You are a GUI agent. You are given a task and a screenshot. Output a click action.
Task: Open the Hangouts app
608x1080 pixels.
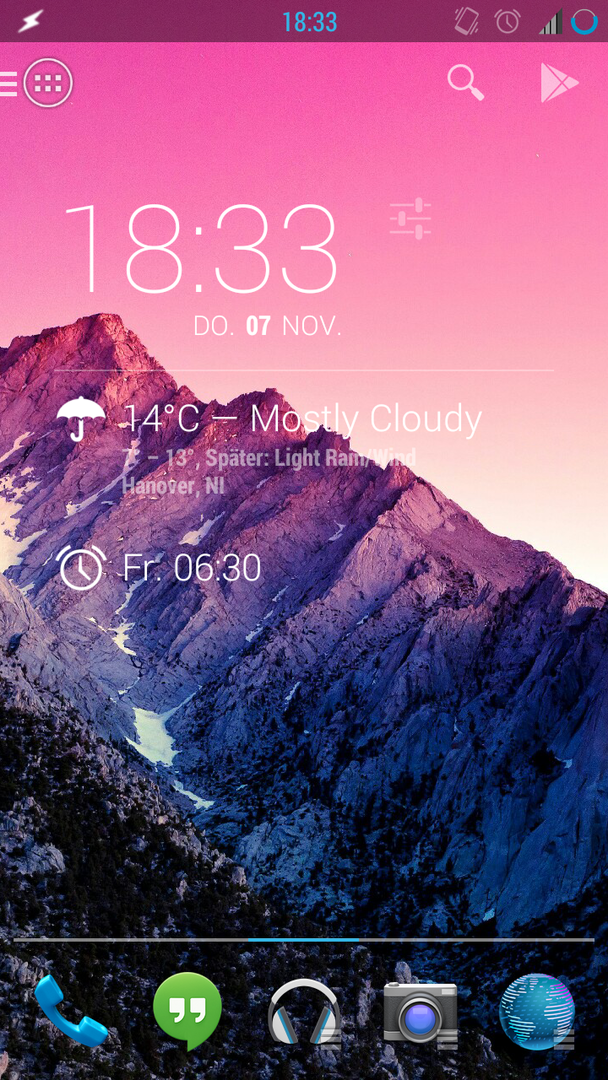187,1011
